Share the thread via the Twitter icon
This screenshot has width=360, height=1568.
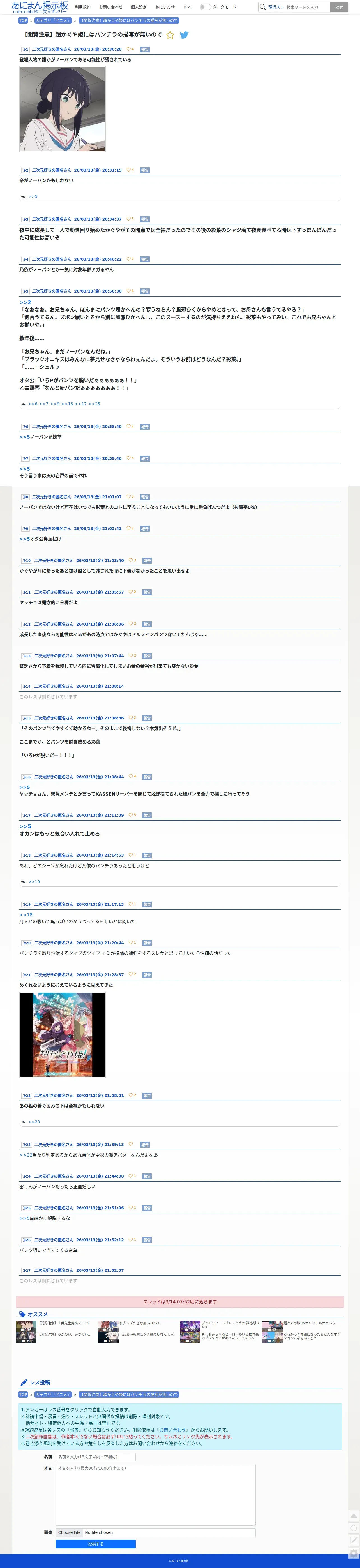pyautogui.click(x=184, y=35)
